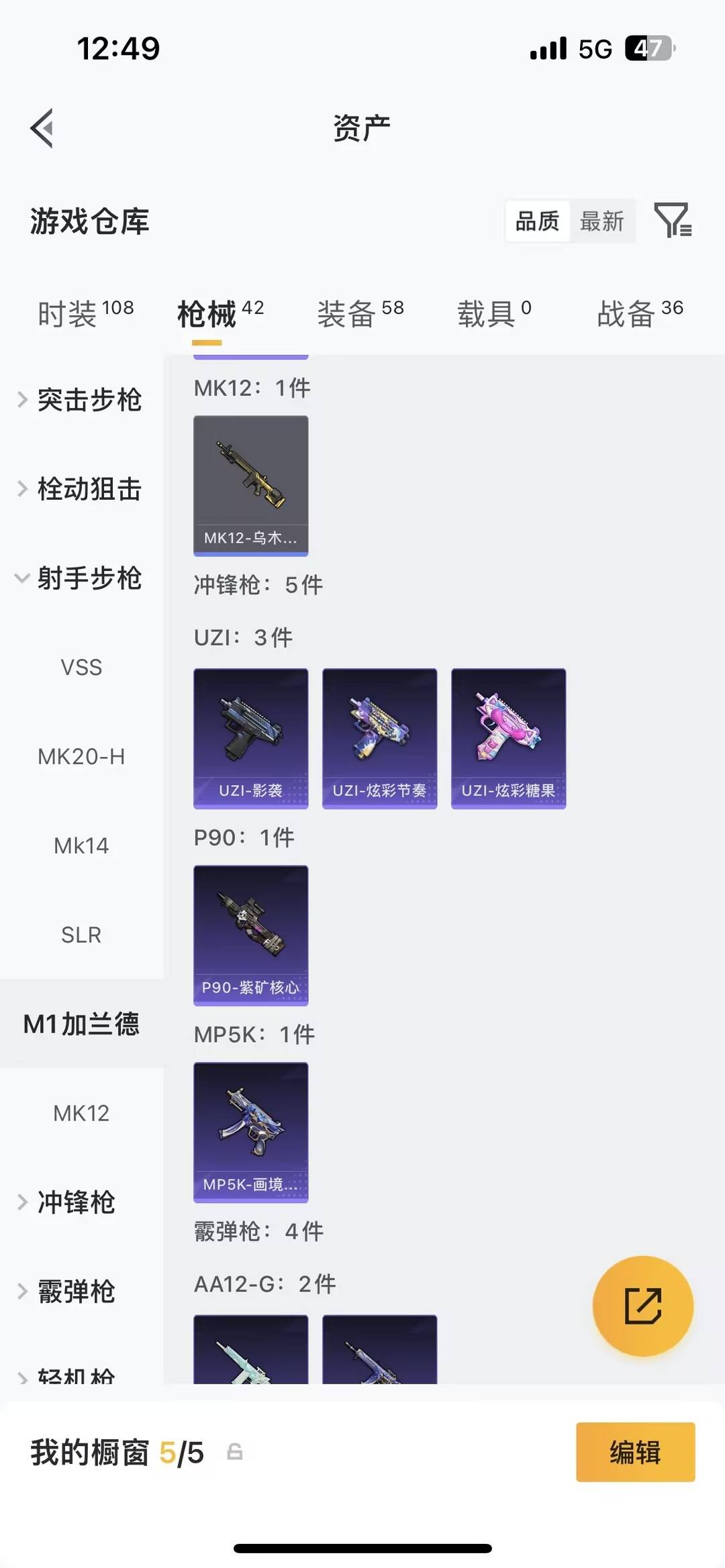725x1568 pixels.
Task: Open the P90-紫矿核心 skin card
Action: point(250,935)
